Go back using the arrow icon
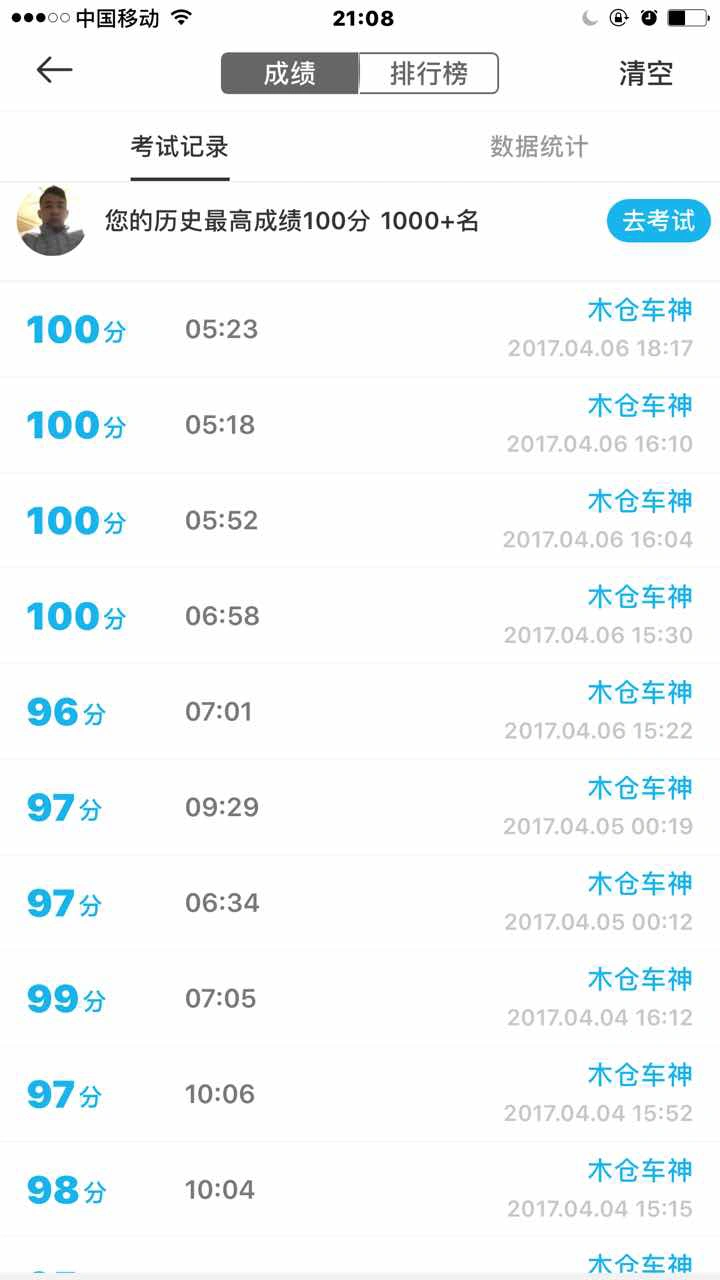720x1280 pixels. [54, 69]
